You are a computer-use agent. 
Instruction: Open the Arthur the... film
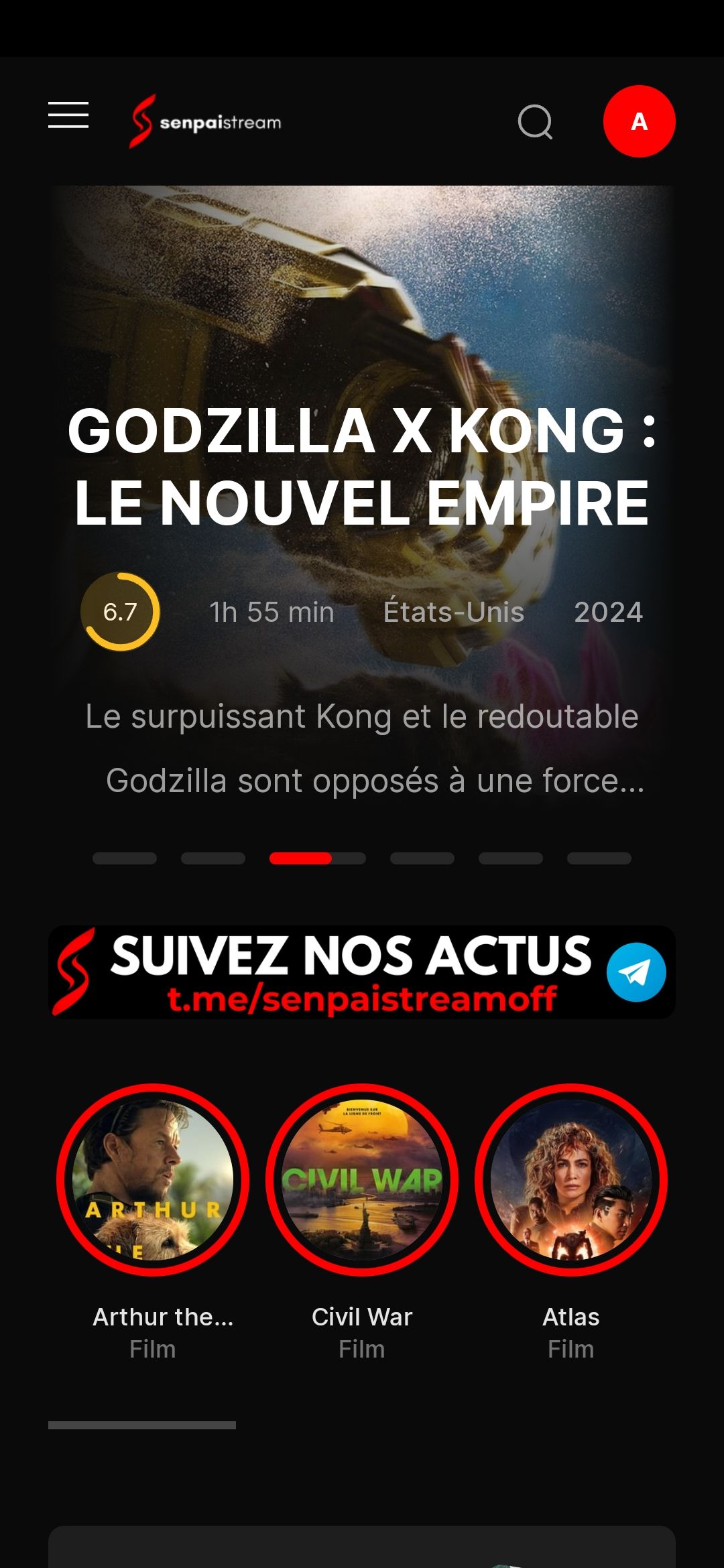click(153, 1223)
